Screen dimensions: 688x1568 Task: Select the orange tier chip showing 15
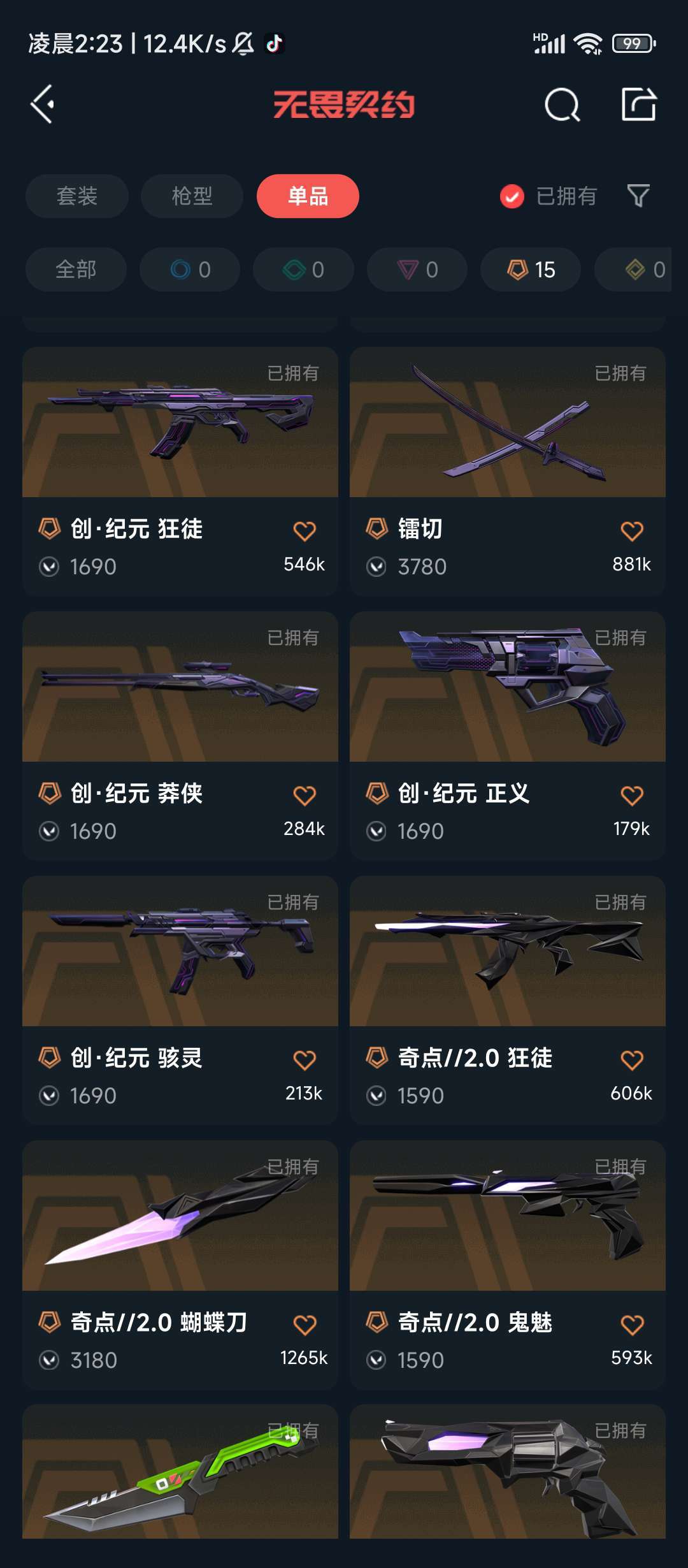tap(531, 270)
